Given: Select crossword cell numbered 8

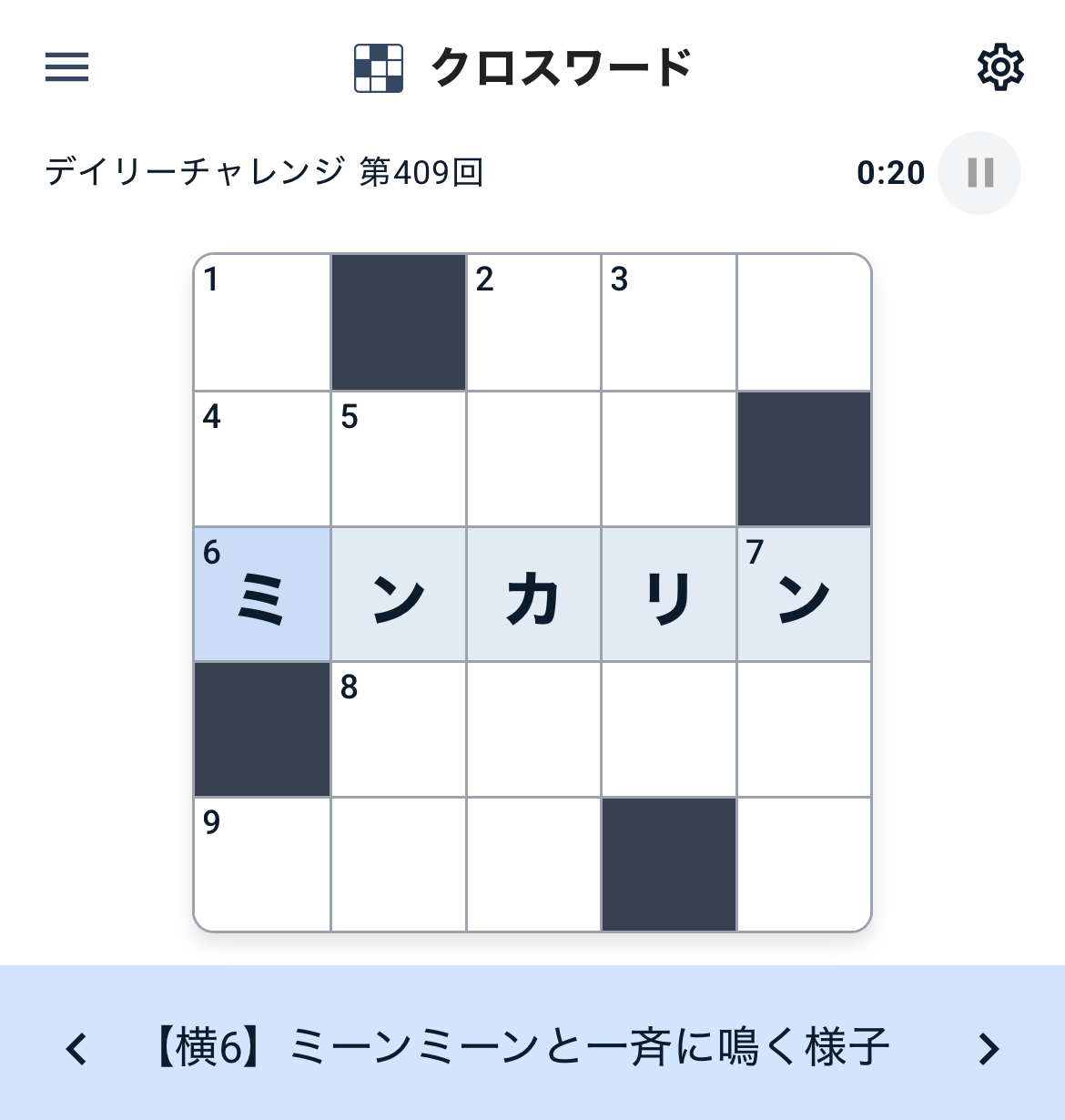Looking at the screenshot, I should point(398,729).
